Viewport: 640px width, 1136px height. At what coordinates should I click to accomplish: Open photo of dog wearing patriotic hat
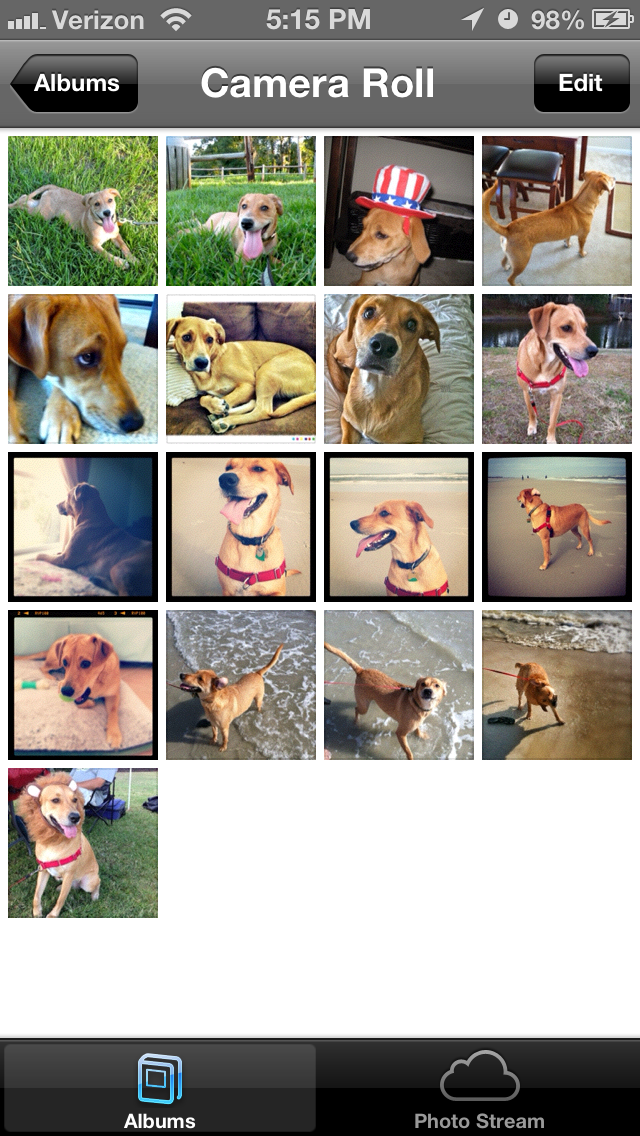click(399, 211)
